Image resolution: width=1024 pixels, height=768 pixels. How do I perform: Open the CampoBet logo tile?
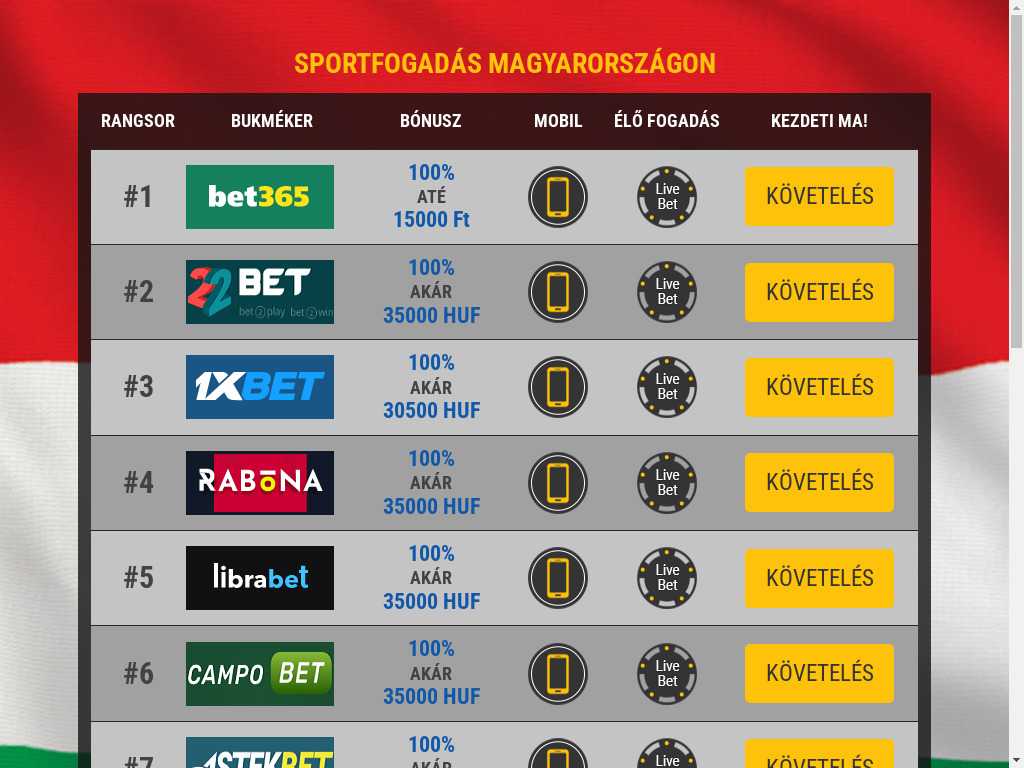point(260,674)
